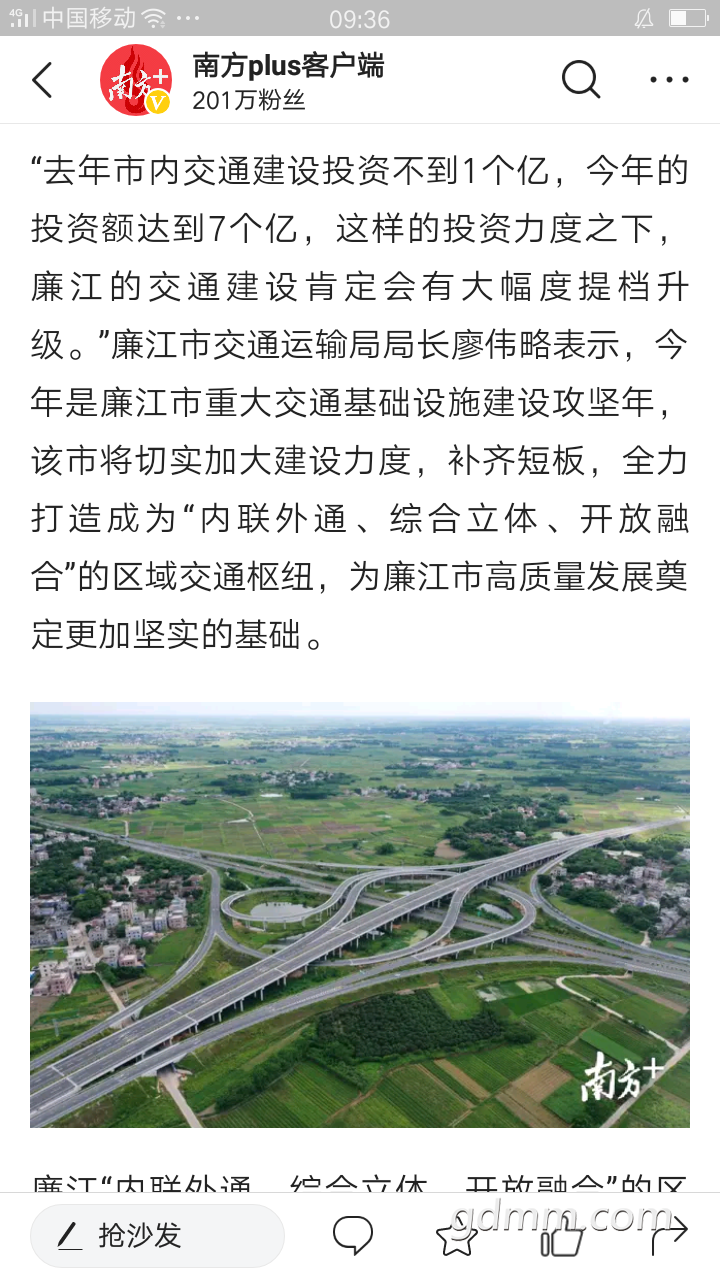Open the three-dot overflow menu
Viewport: 720px width, 1280px height.
[669, 80]
